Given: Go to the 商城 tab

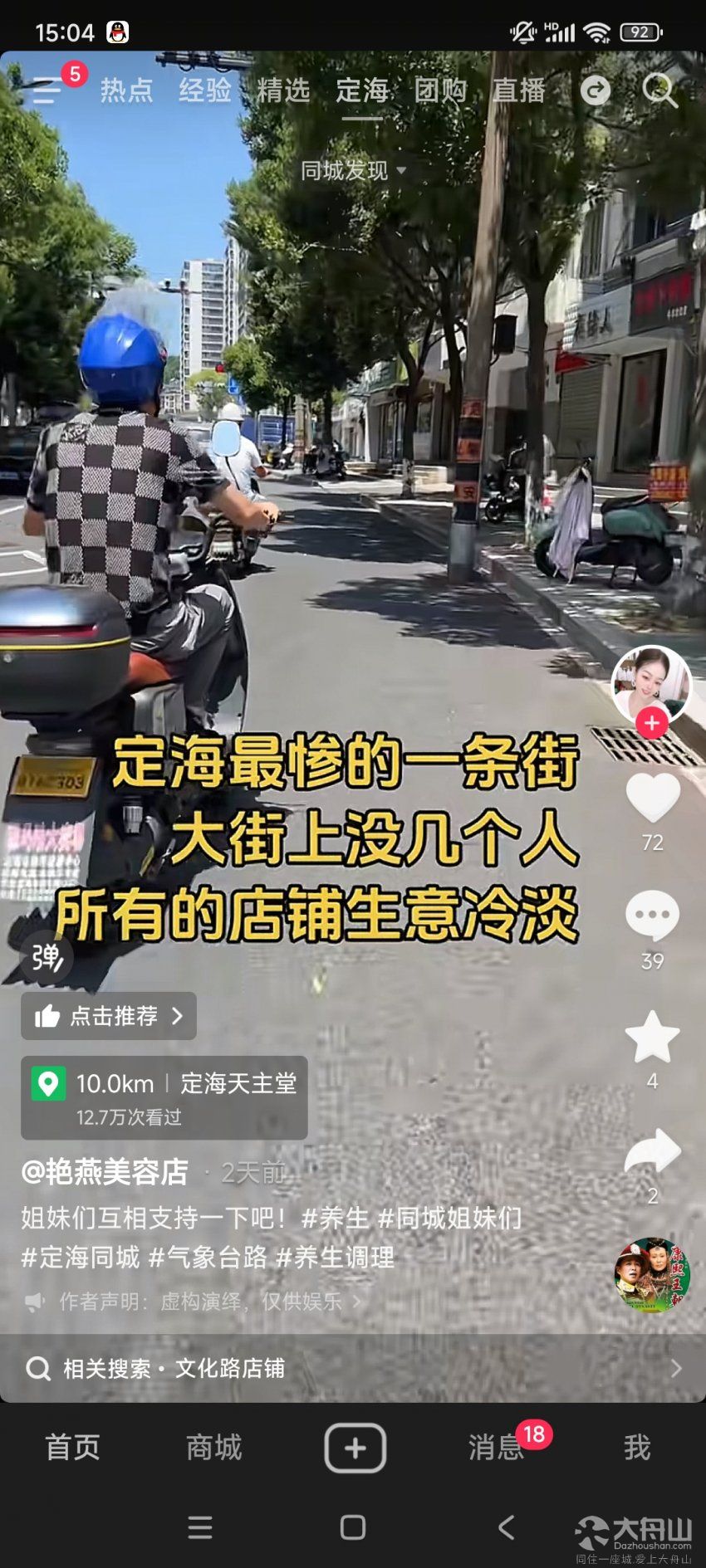Looking at the screenshot, I should [214, 1447].
